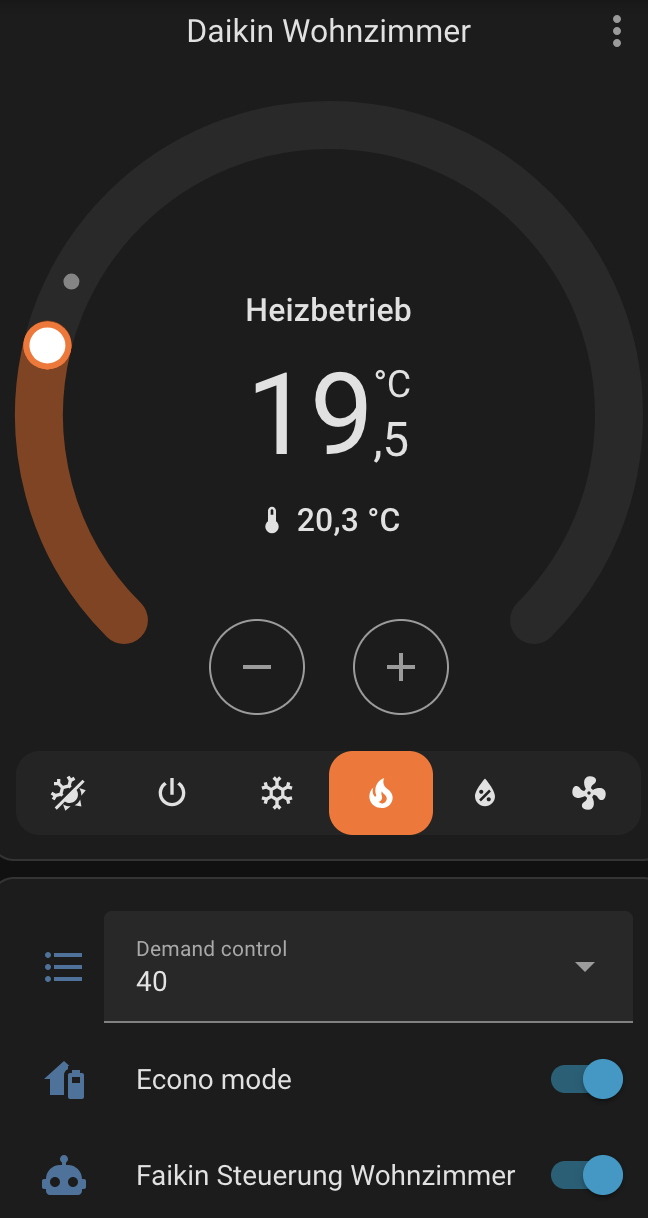
Task: Open the three-dot overflow menu
Action: pos(617,31)
